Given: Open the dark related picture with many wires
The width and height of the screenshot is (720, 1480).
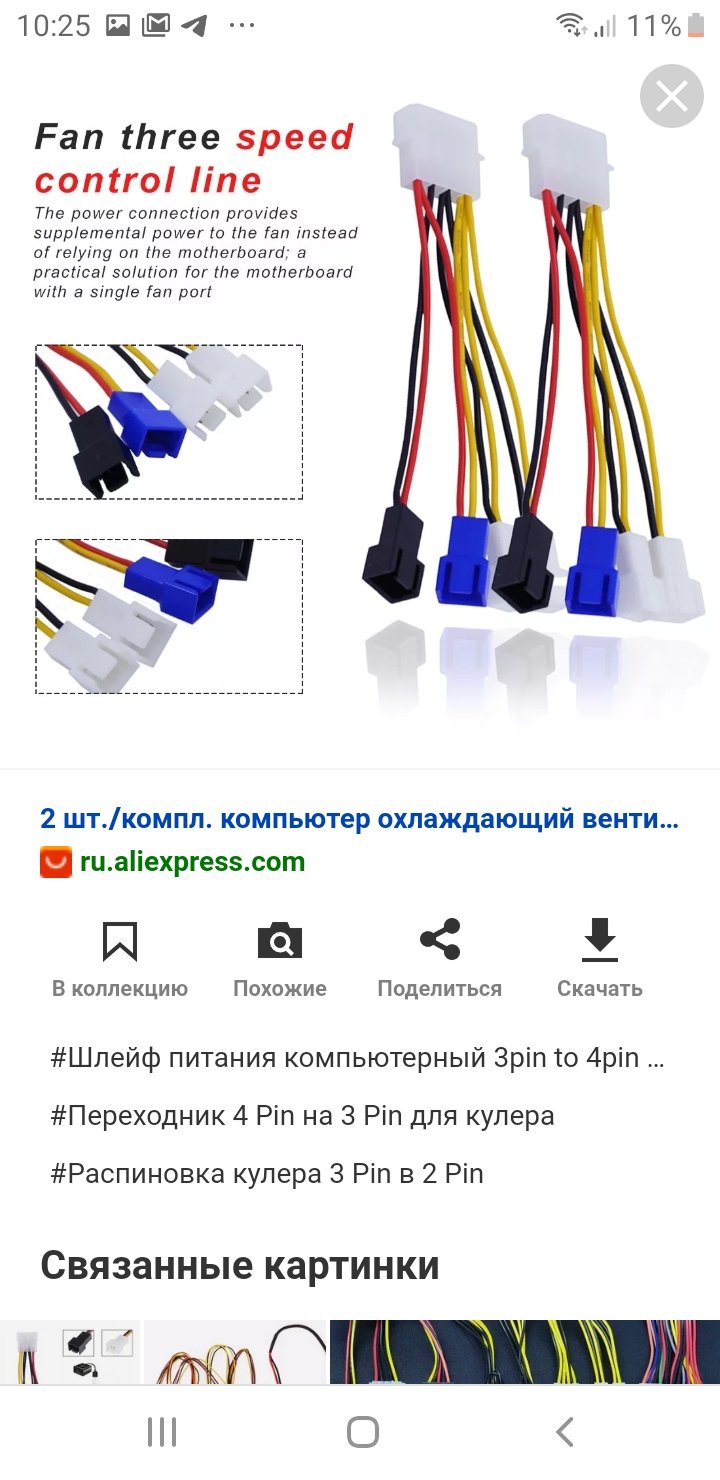Looking at the screenshot, I should point(525,1352).
